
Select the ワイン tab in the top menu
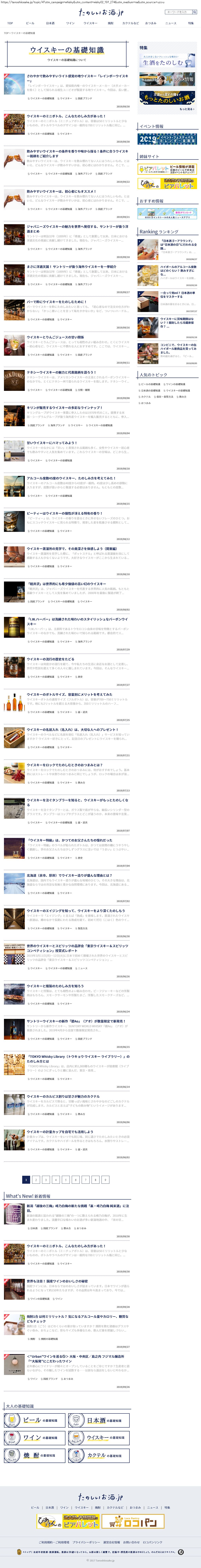tap(70, 23)
